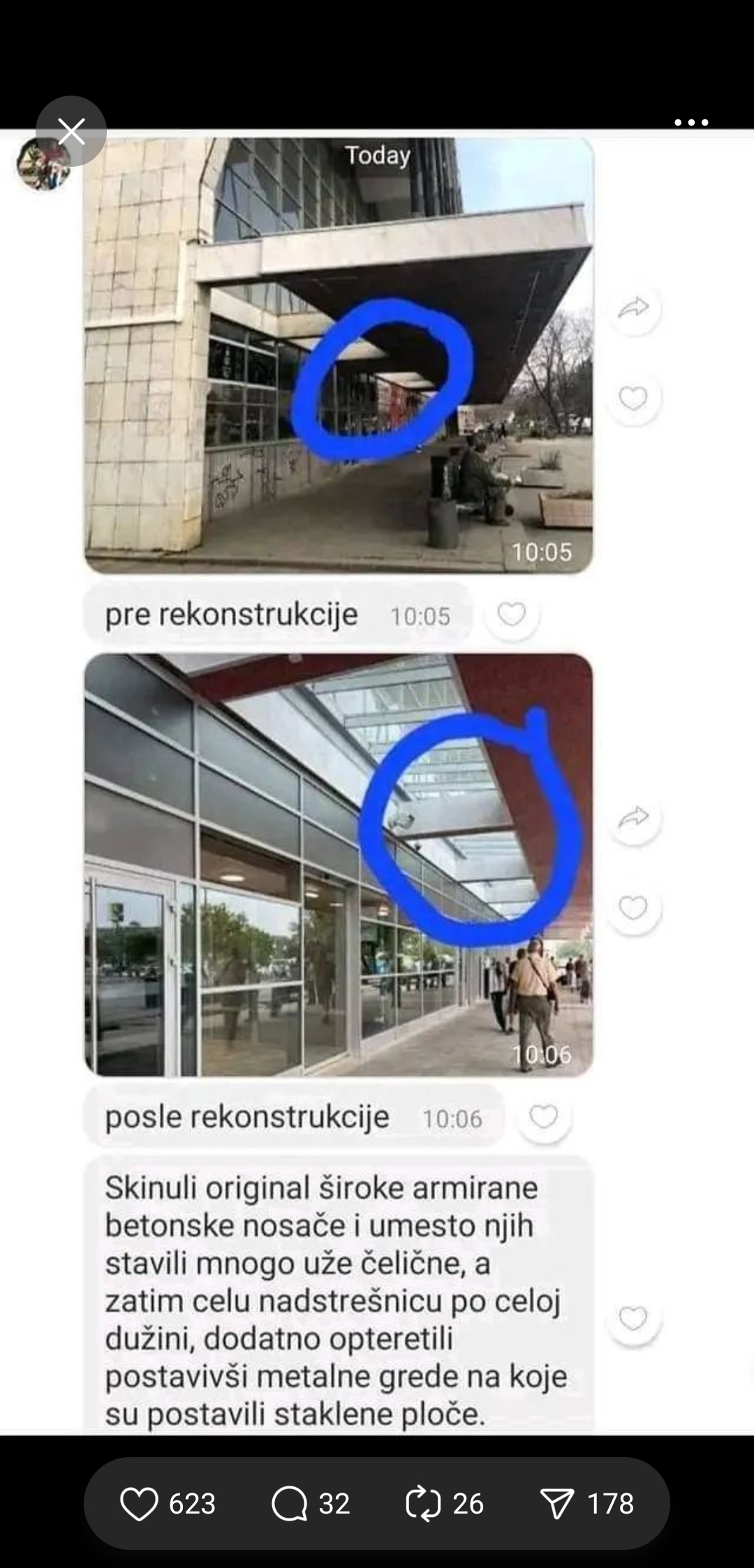Share the post via send icon
The height and width of the screenshot is (1568, 754).
click(557, 1502)
